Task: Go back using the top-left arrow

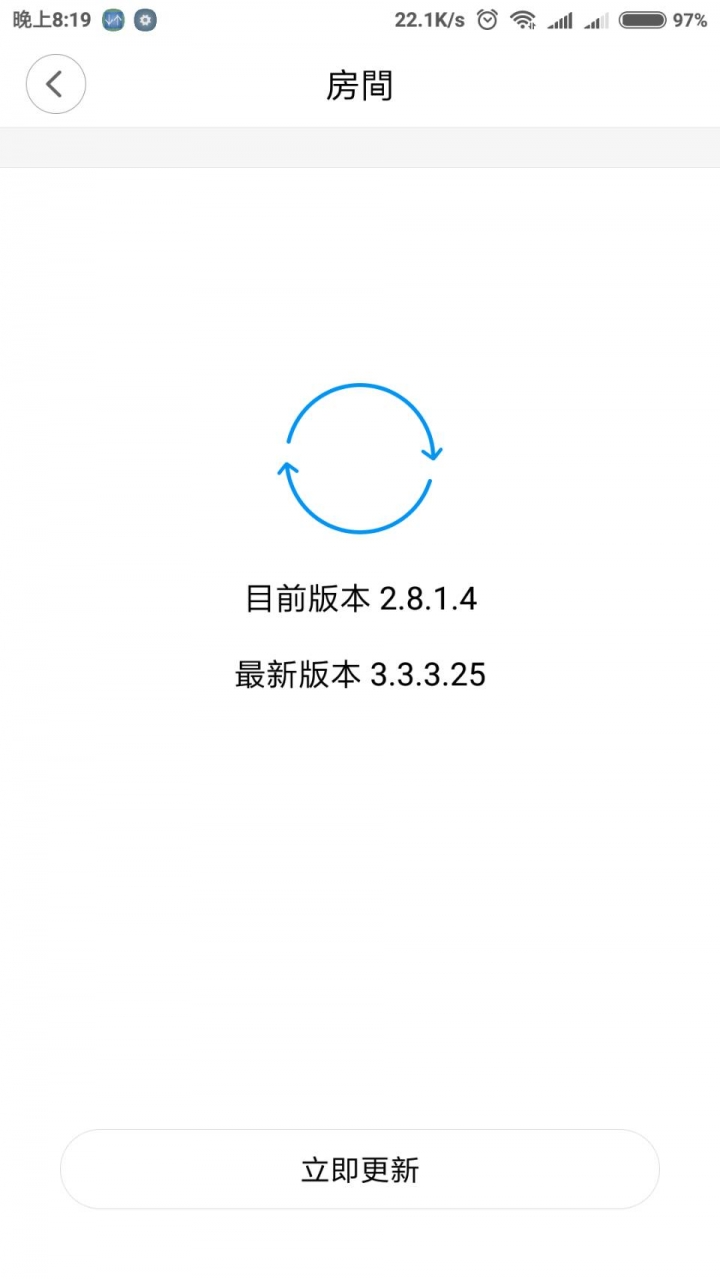Action: pos(56,84)
